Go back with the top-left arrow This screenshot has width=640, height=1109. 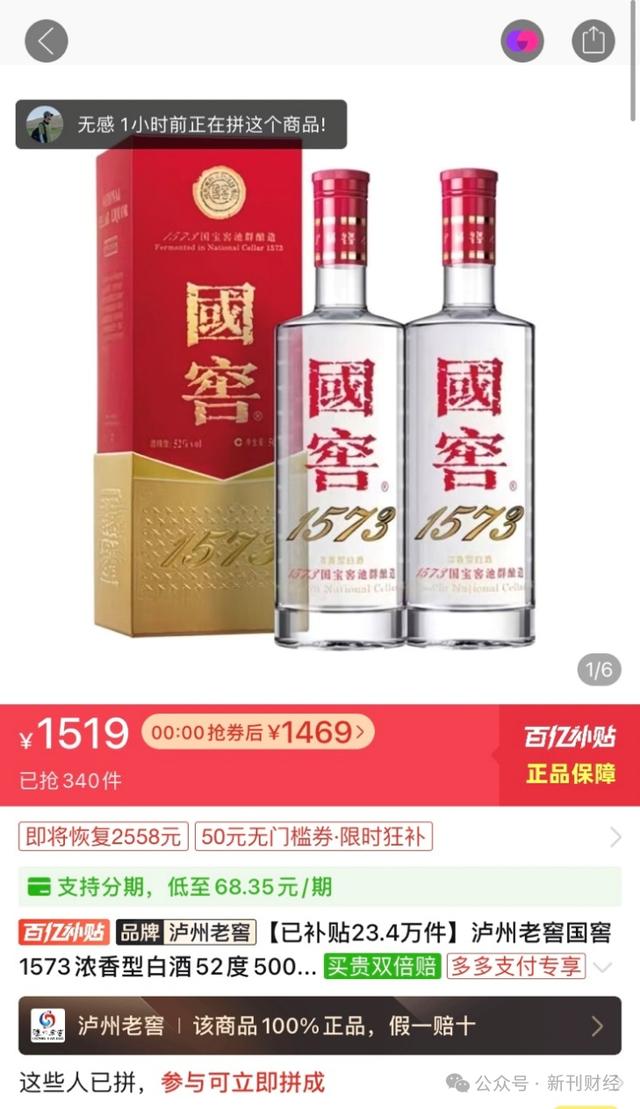[x=45, y=41]
